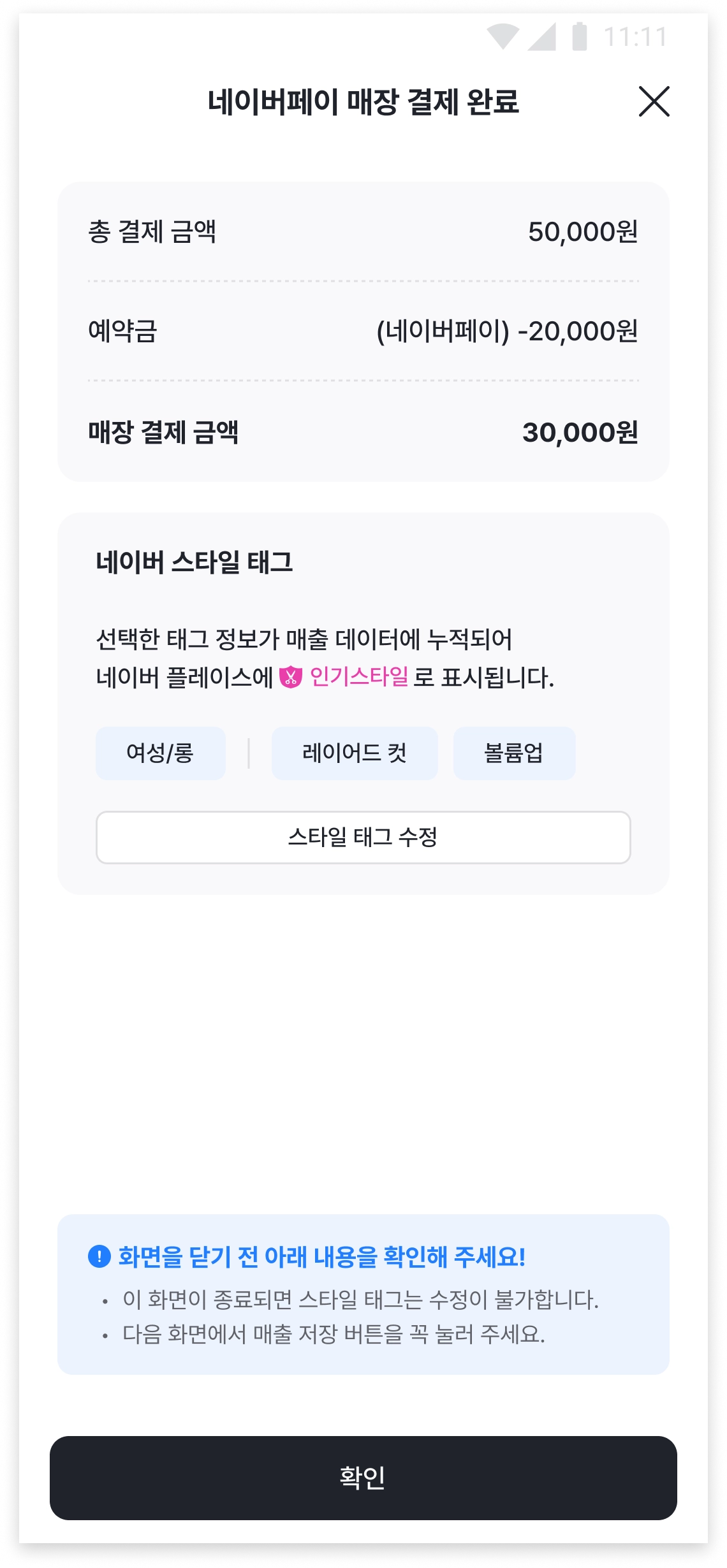Select the 여성/롱 style tag
This screenshot has width=727, height=1568.
click(x=160, y=753)
